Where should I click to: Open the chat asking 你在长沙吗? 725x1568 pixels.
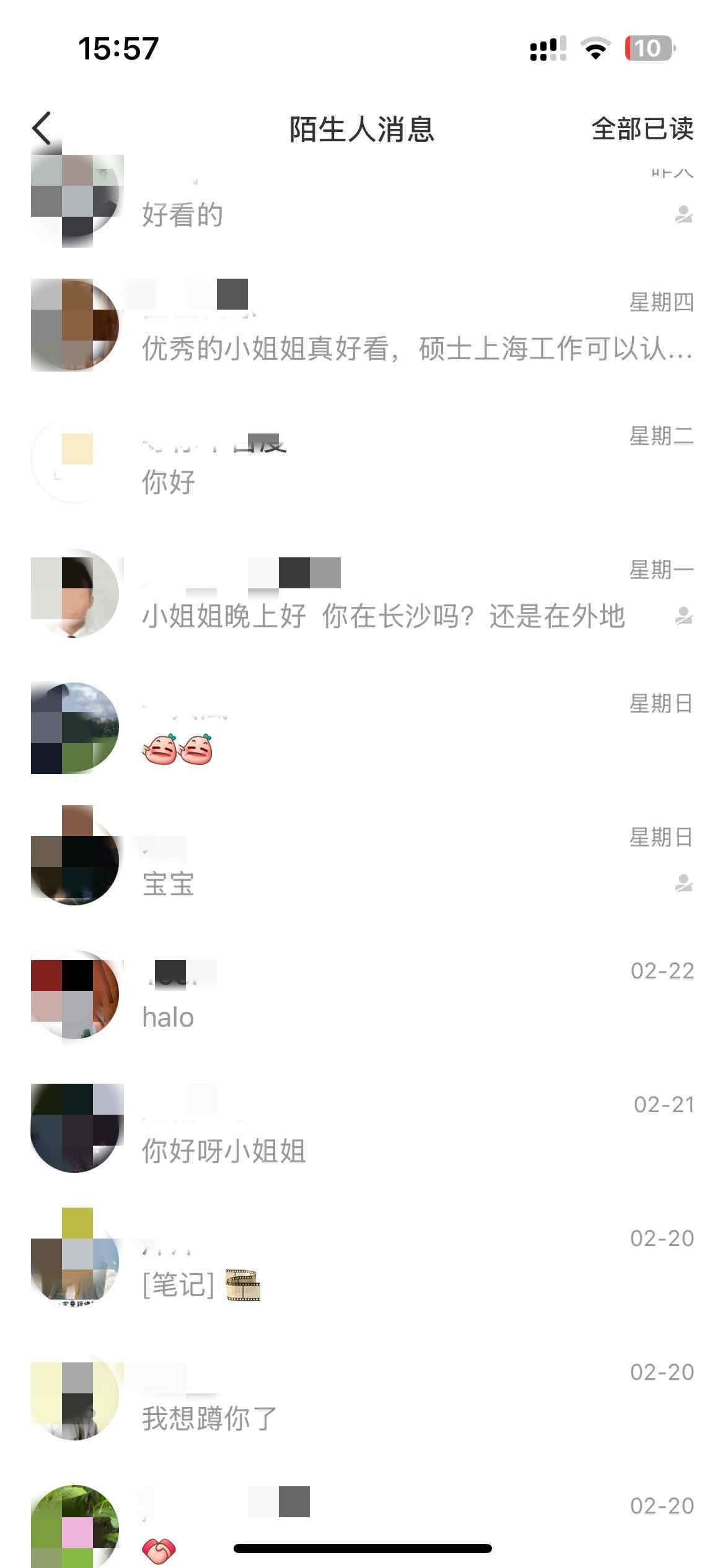pyautogui.click(x=362, y=593)
